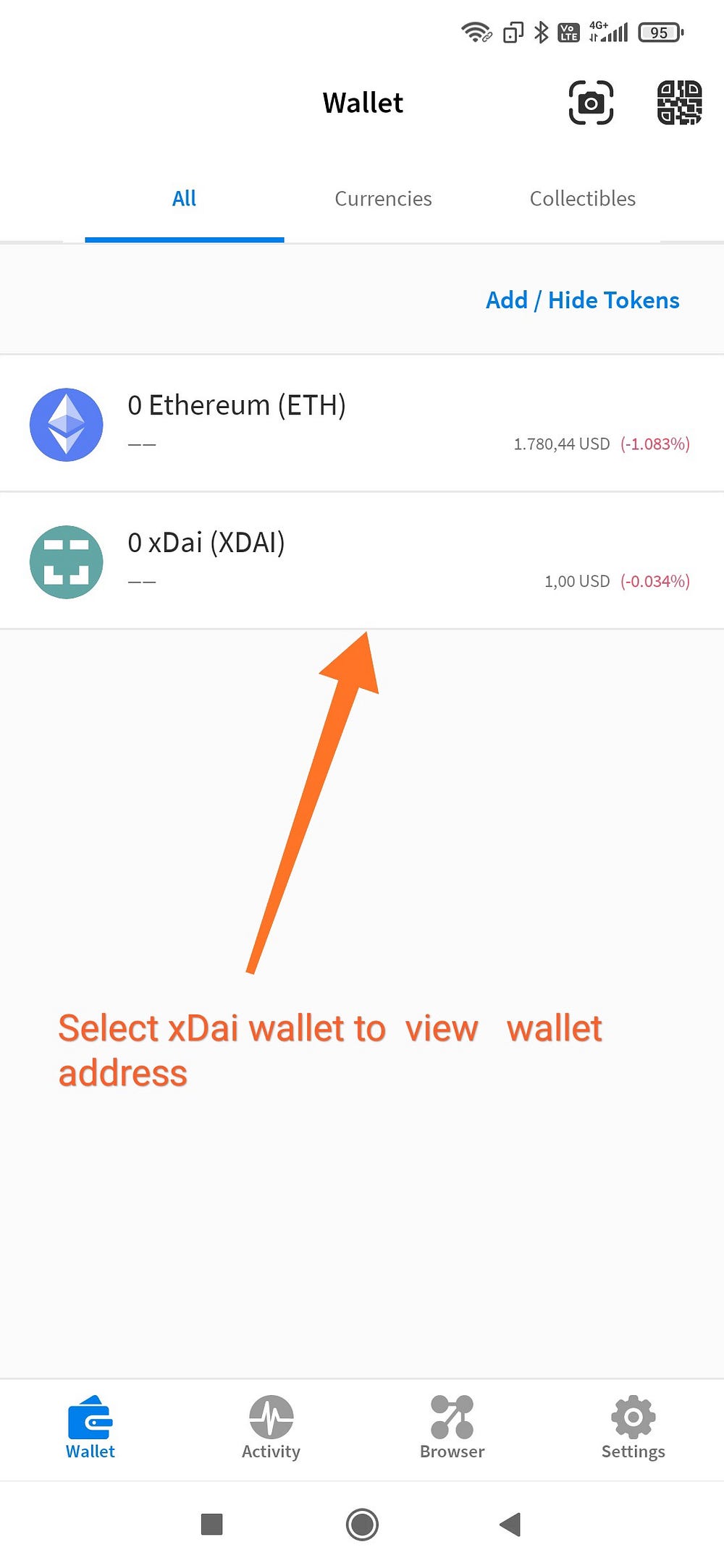The height and width of the screenshot is (1568, 724).
Task: Open the Activity tab
Action: (x=271, y=1428)
